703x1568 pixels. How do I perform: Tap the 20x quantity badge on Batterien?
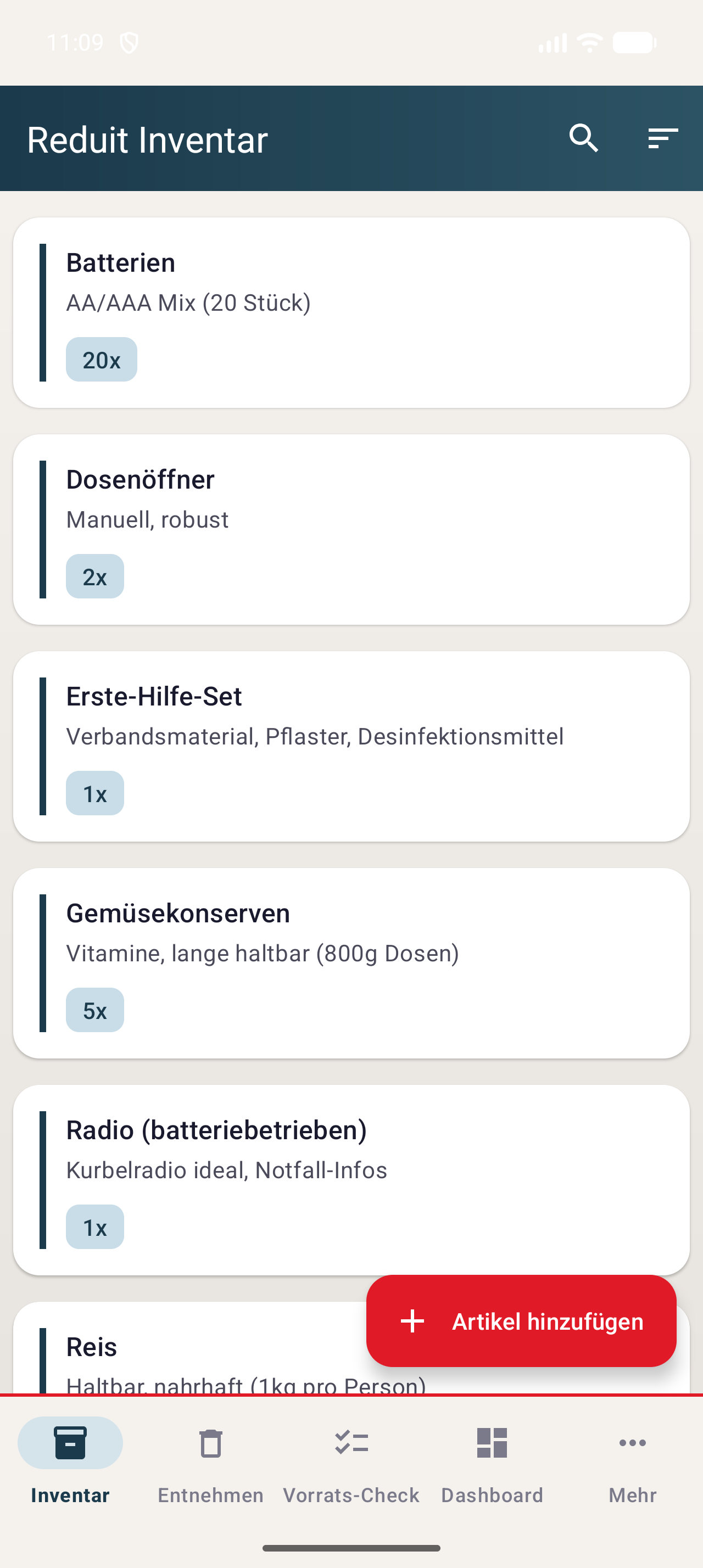point(101,359)
